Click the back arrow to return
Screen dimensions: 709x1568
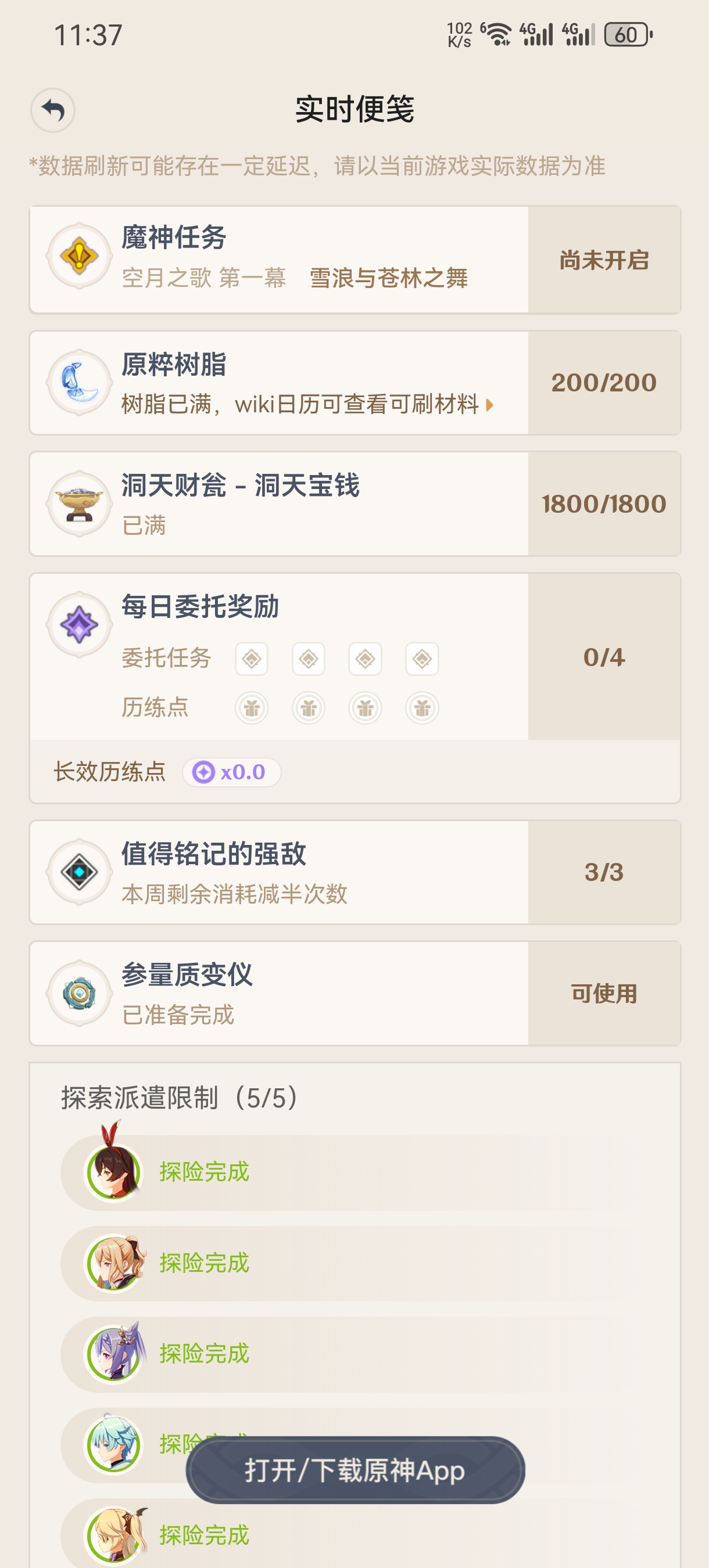click(53, 110)
